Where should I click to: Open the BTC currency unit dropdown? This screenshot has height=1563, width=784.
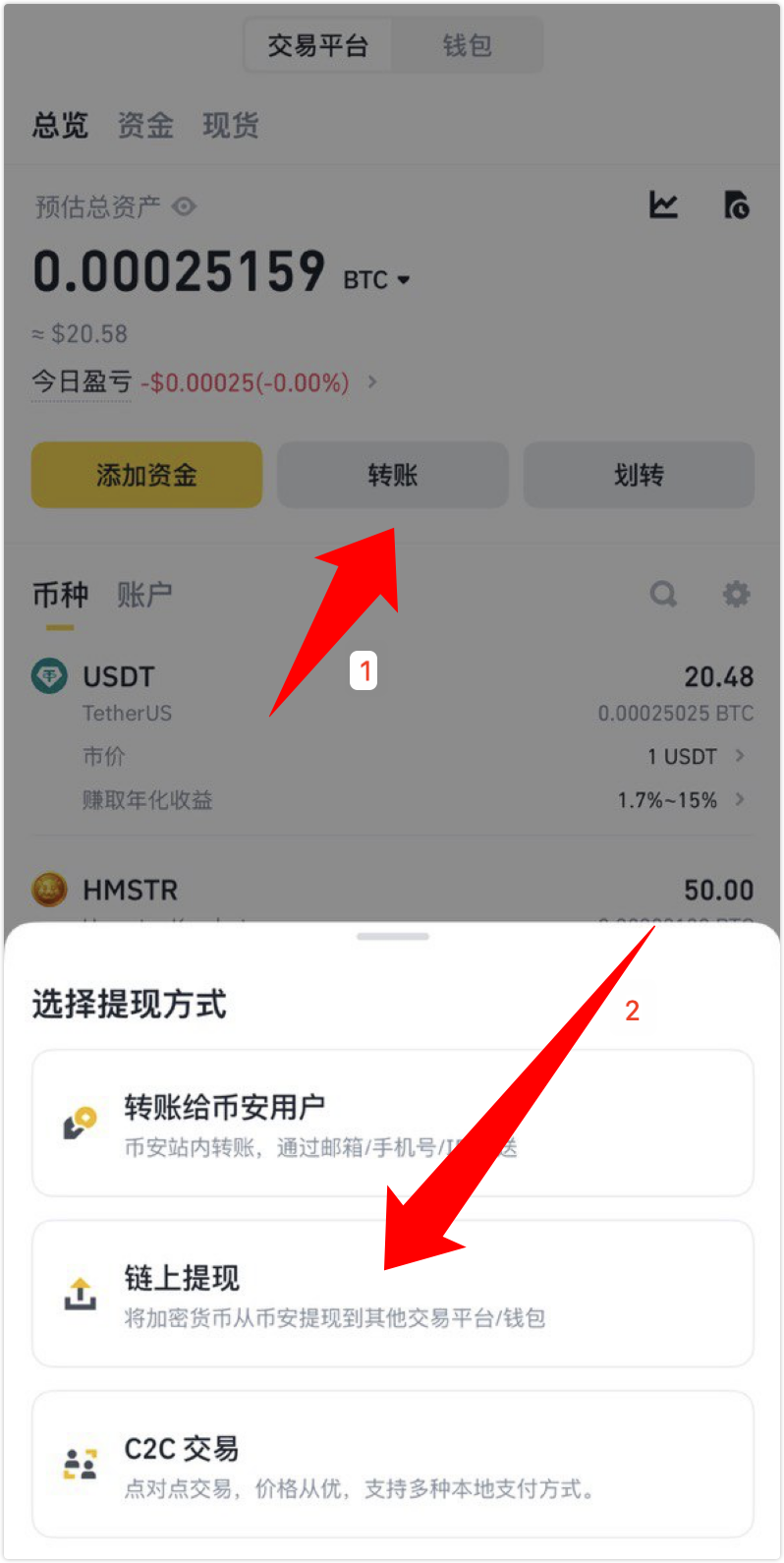377,280
